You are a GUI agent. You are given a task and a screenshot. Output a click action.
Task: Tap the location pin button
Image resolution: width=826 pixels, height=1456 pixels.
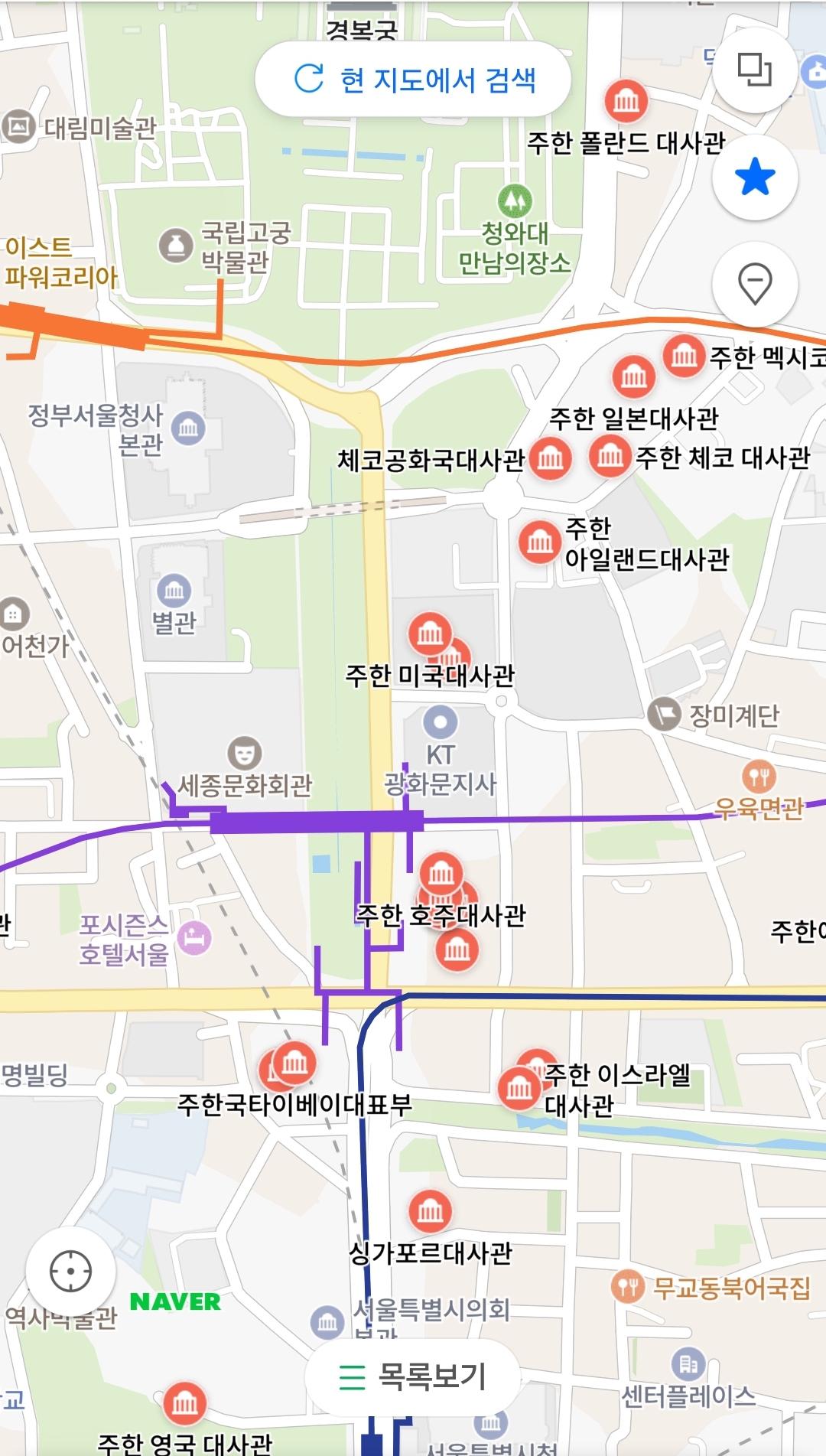tap(754, 284)
